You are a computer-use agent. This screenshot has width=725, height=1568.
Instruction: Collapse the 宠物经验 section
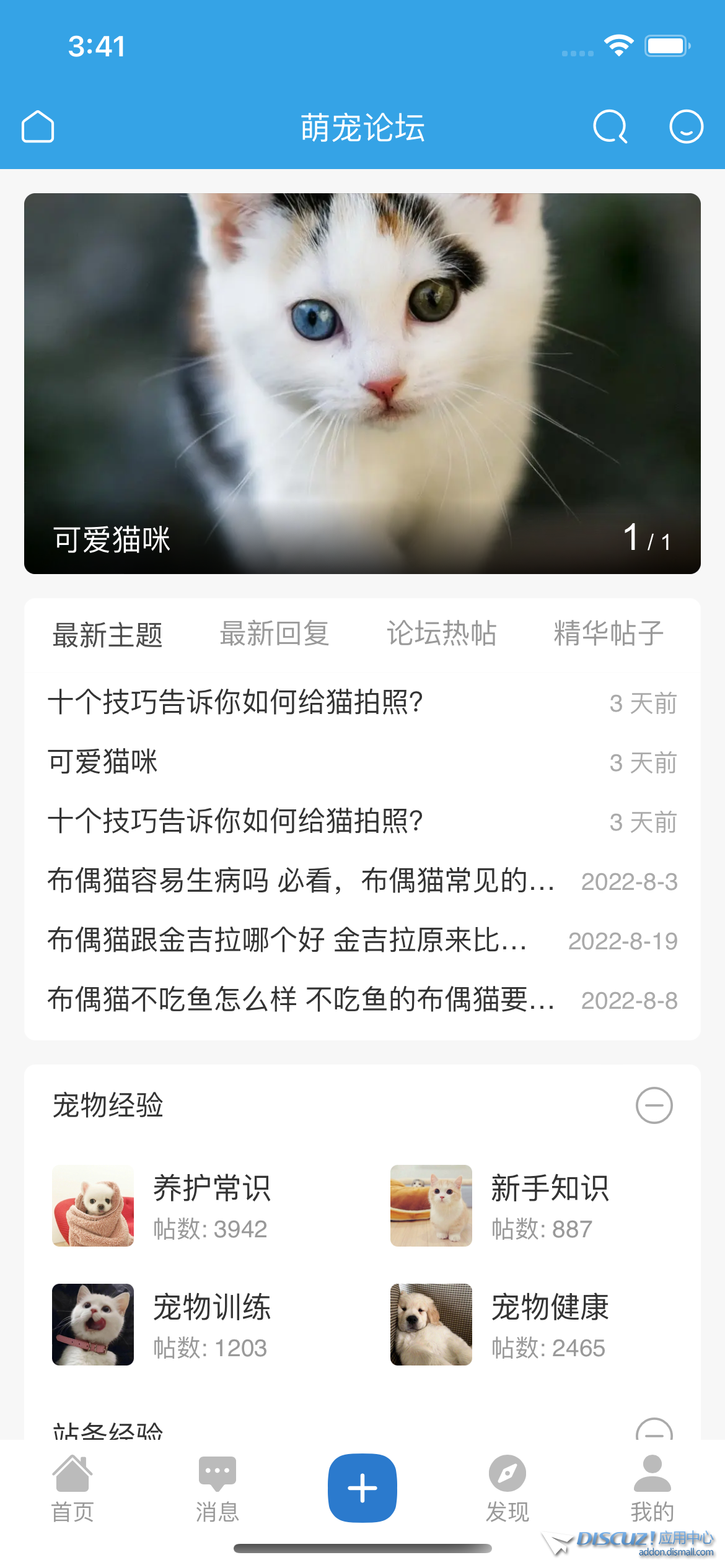(654, 1105)
